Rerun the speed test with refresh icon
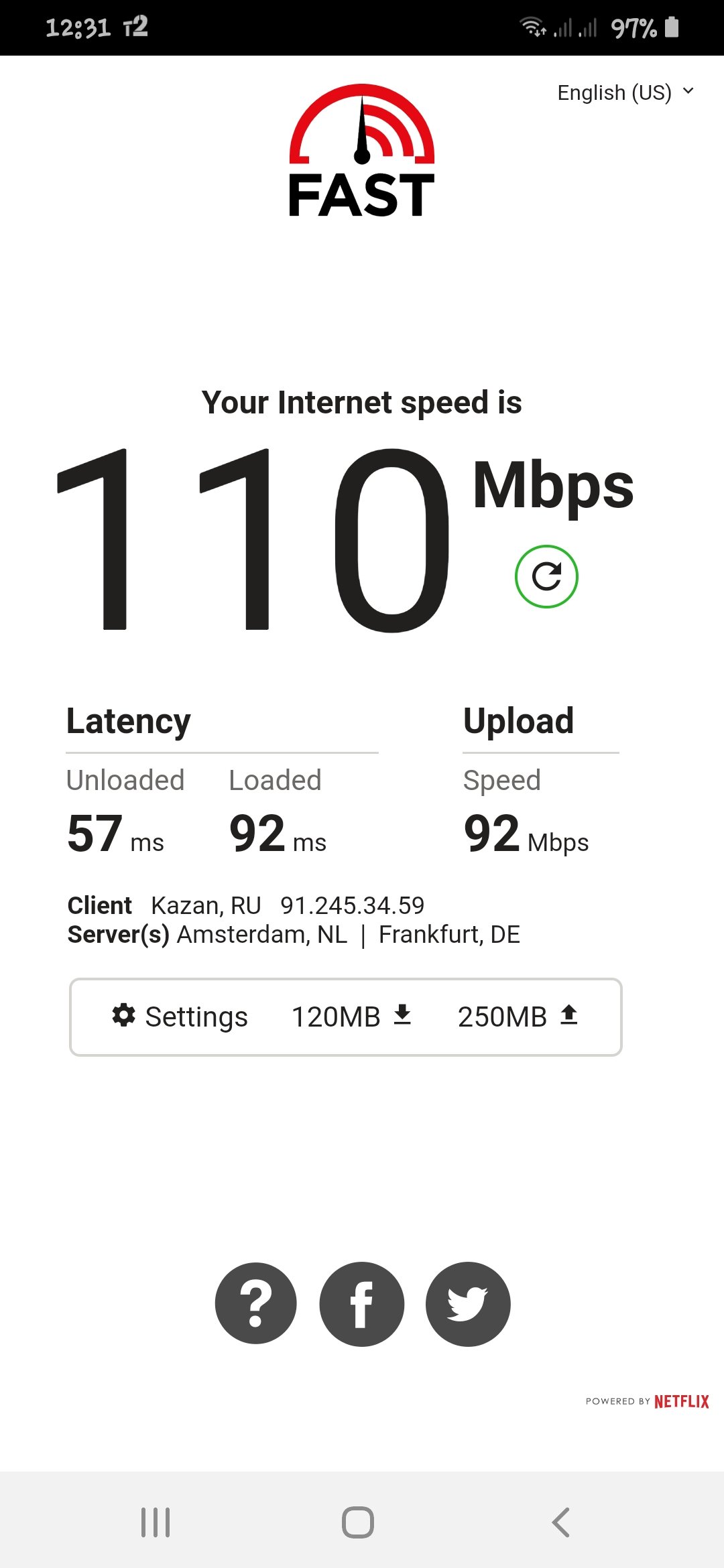The image size is (724, 1568). tap(546, 576)
